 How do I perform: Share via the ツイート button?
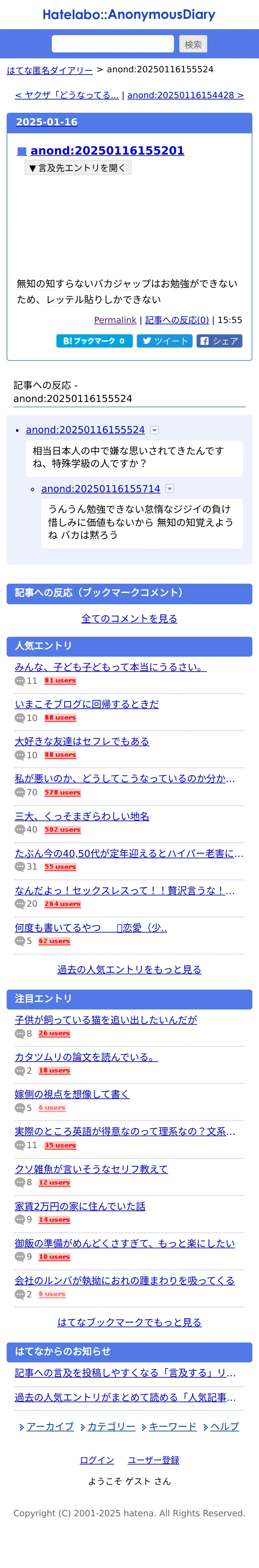[x=164, y=341]
